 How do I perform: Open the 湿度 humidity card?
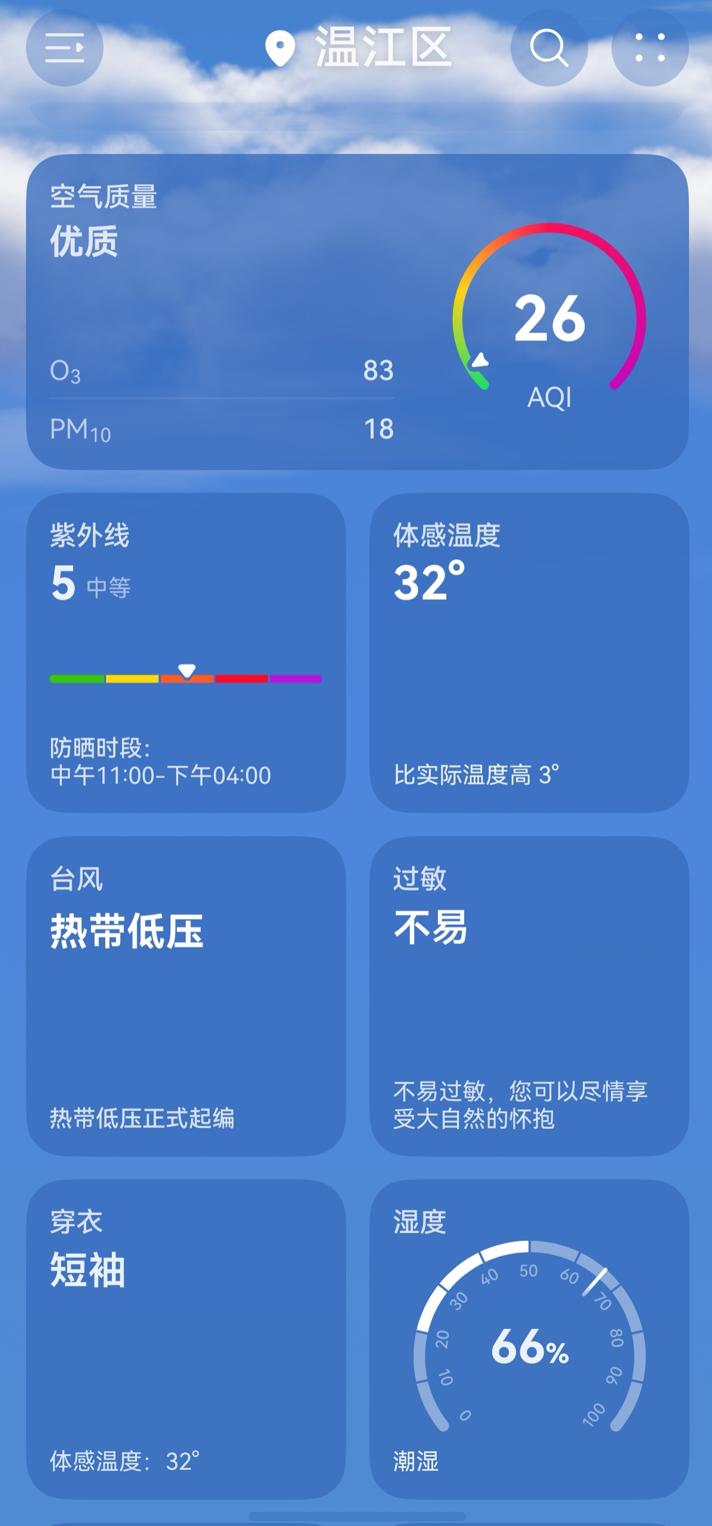tap(529, 1339)
